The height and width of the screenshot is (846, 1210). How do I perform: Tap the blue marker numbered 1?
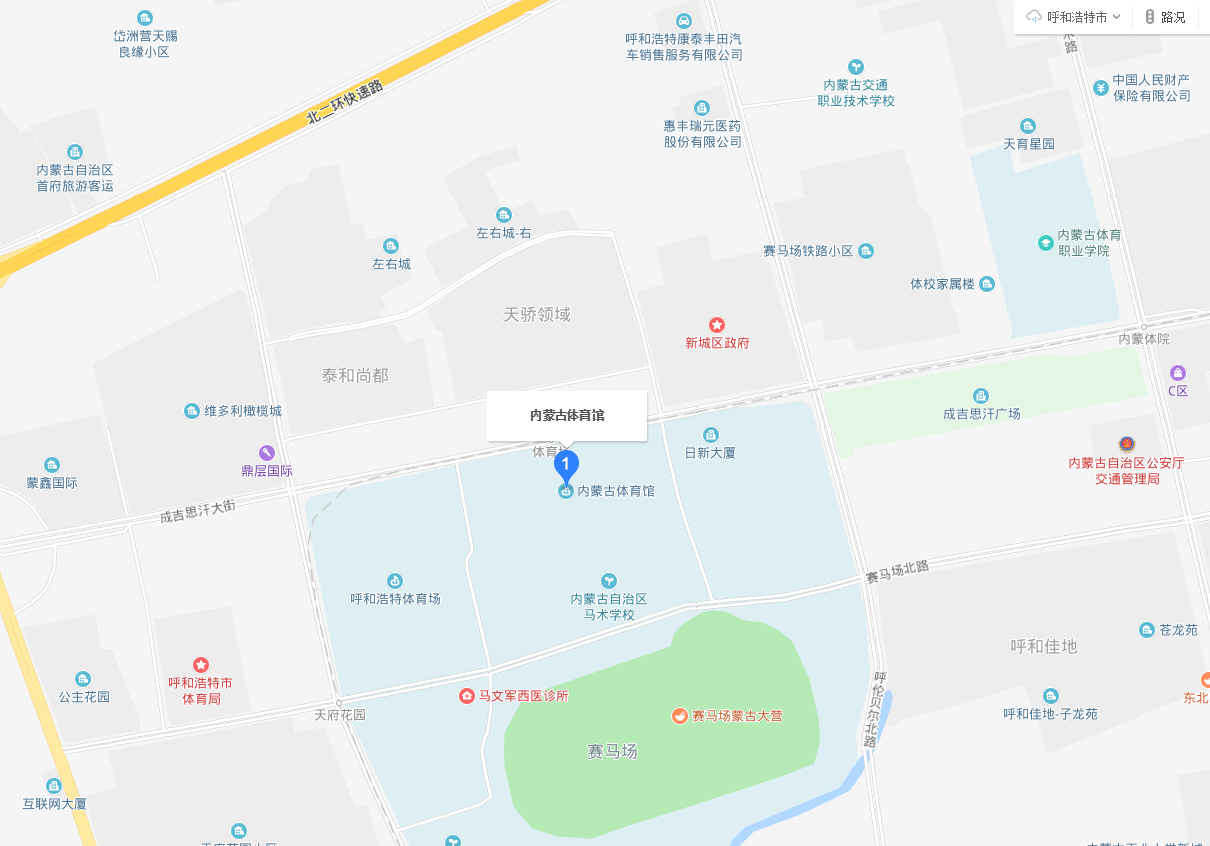(x=566, y=466)
